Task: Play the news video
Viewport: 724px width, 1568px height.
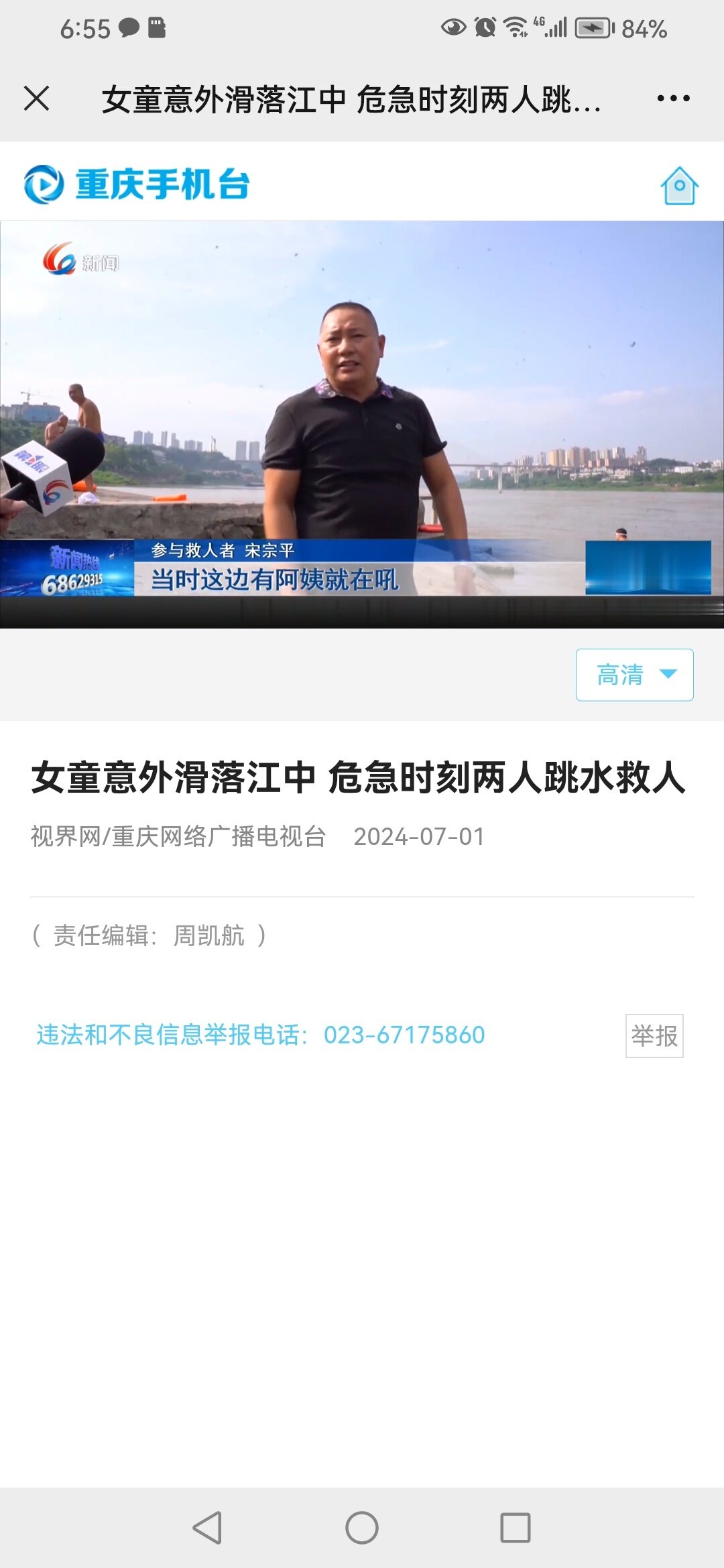Action: point(362,424)
